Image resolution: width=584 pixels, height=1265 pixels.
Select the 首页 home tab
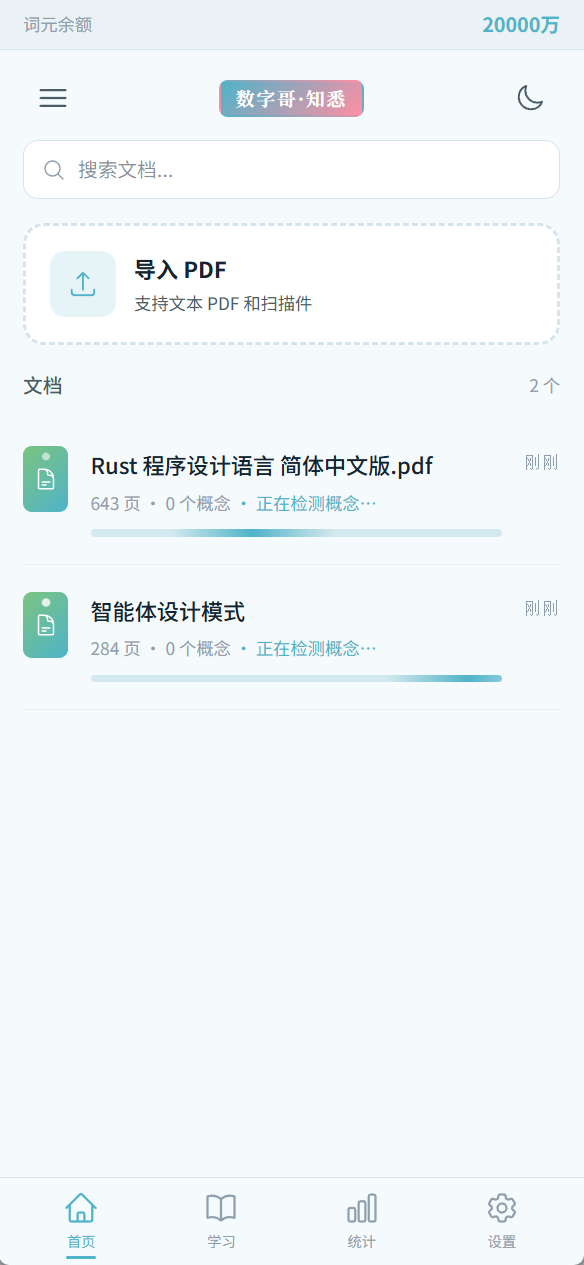[81, 1221]
